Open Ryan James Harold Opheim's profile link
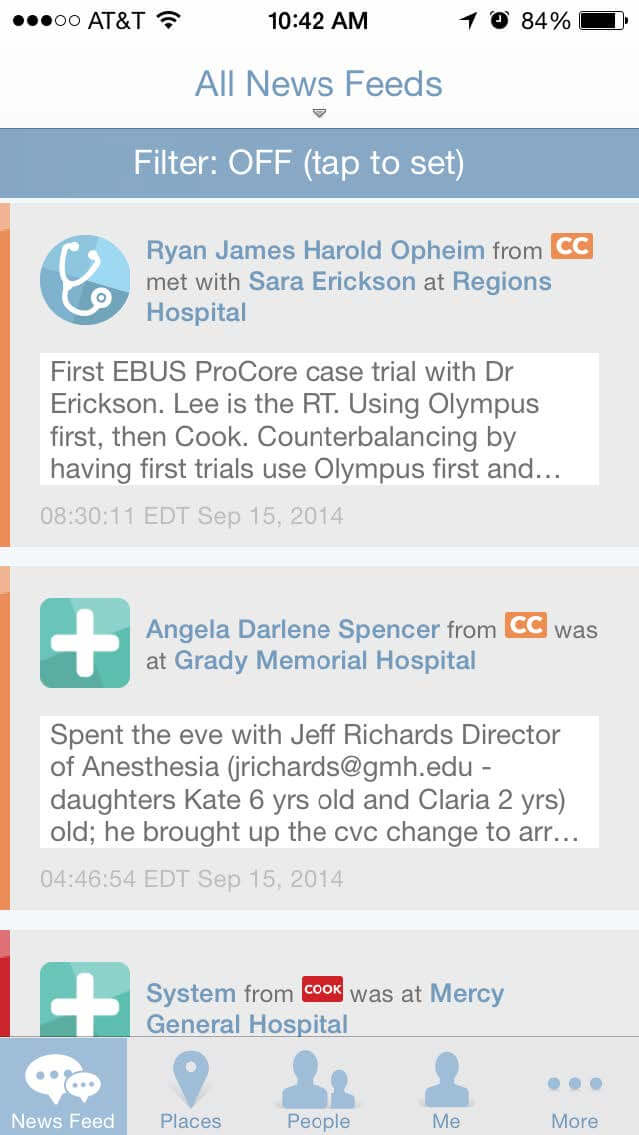The width and height of the screenshot is (639, 1135). click(315, 250)
